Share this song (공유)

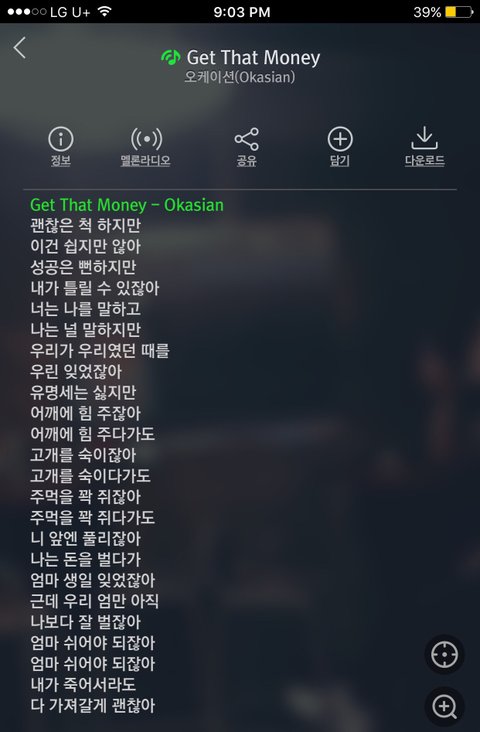[246, 147]
